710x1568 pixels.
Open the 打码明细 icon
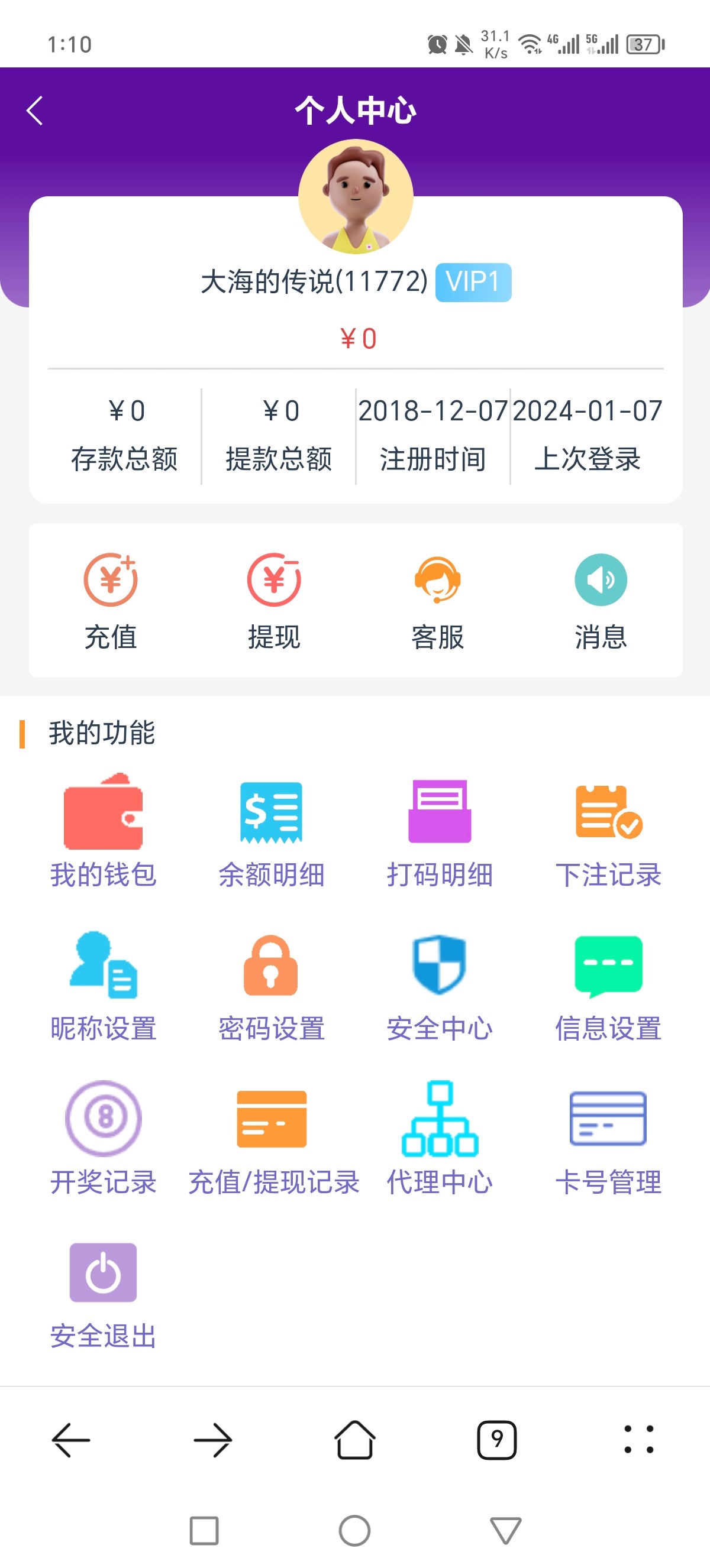(x=439, y=825)
